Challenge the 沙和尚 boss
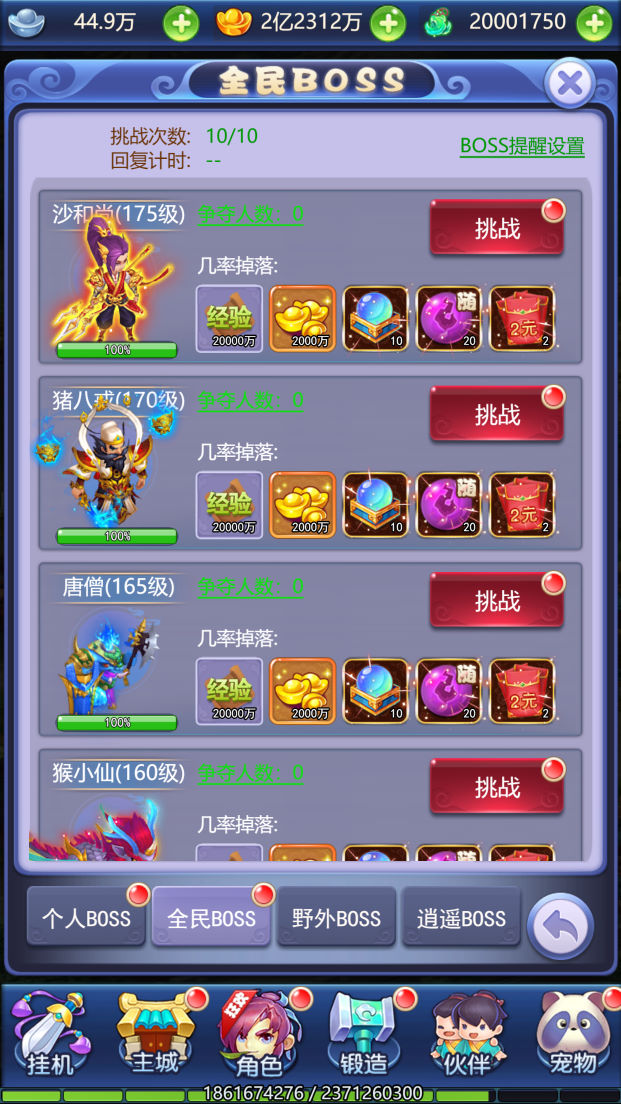The image size is (621, 1104). tap(497, 228)
